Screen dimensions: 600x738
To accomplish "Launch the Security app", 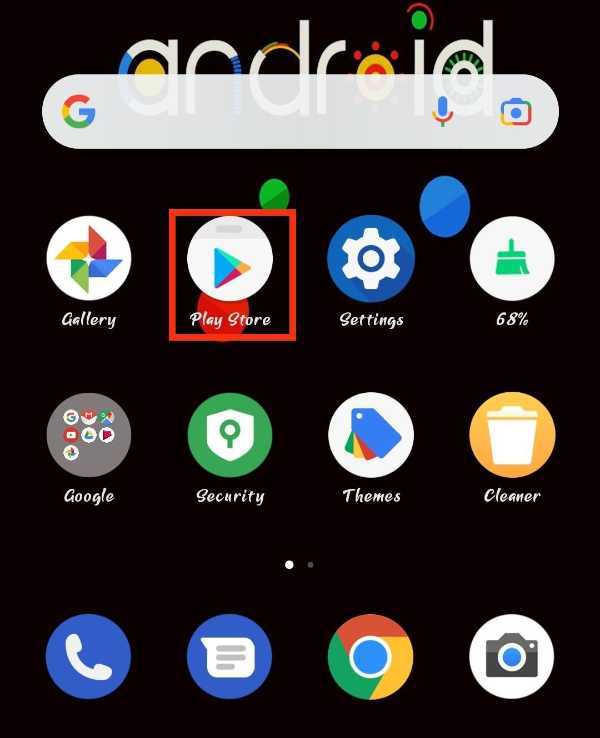I will 230,434.
